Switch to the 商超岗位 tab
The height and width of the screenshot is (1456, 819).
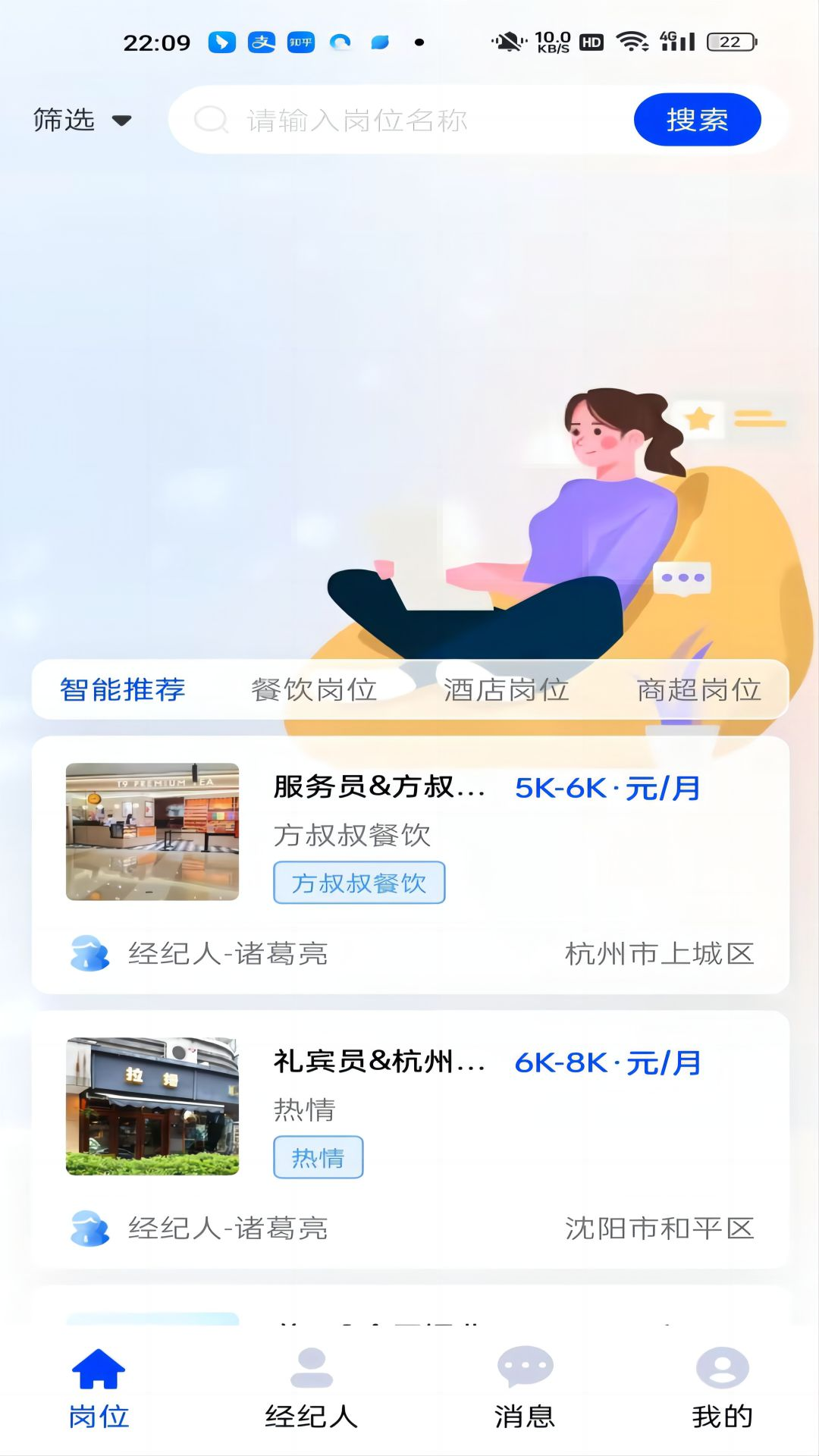point(698,689)
